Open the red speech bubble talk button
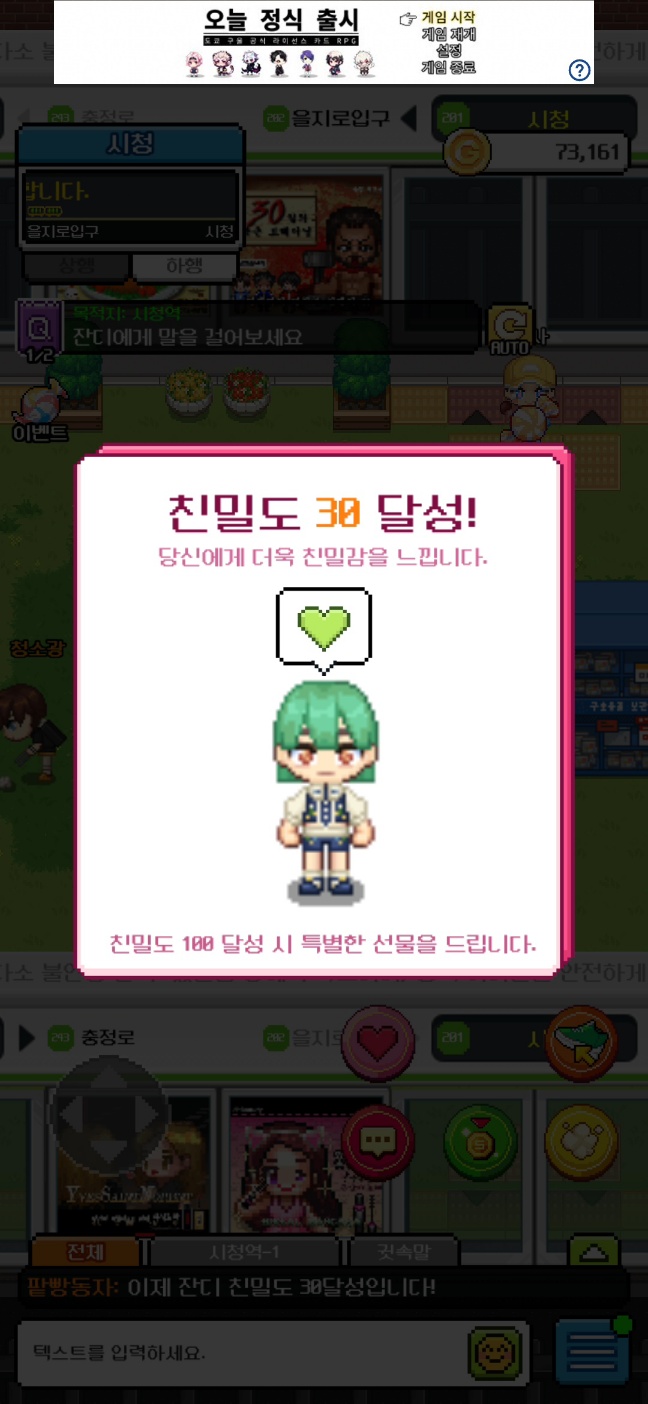648x1404 pixels. pyautogui.click(x=378, y=1140)
